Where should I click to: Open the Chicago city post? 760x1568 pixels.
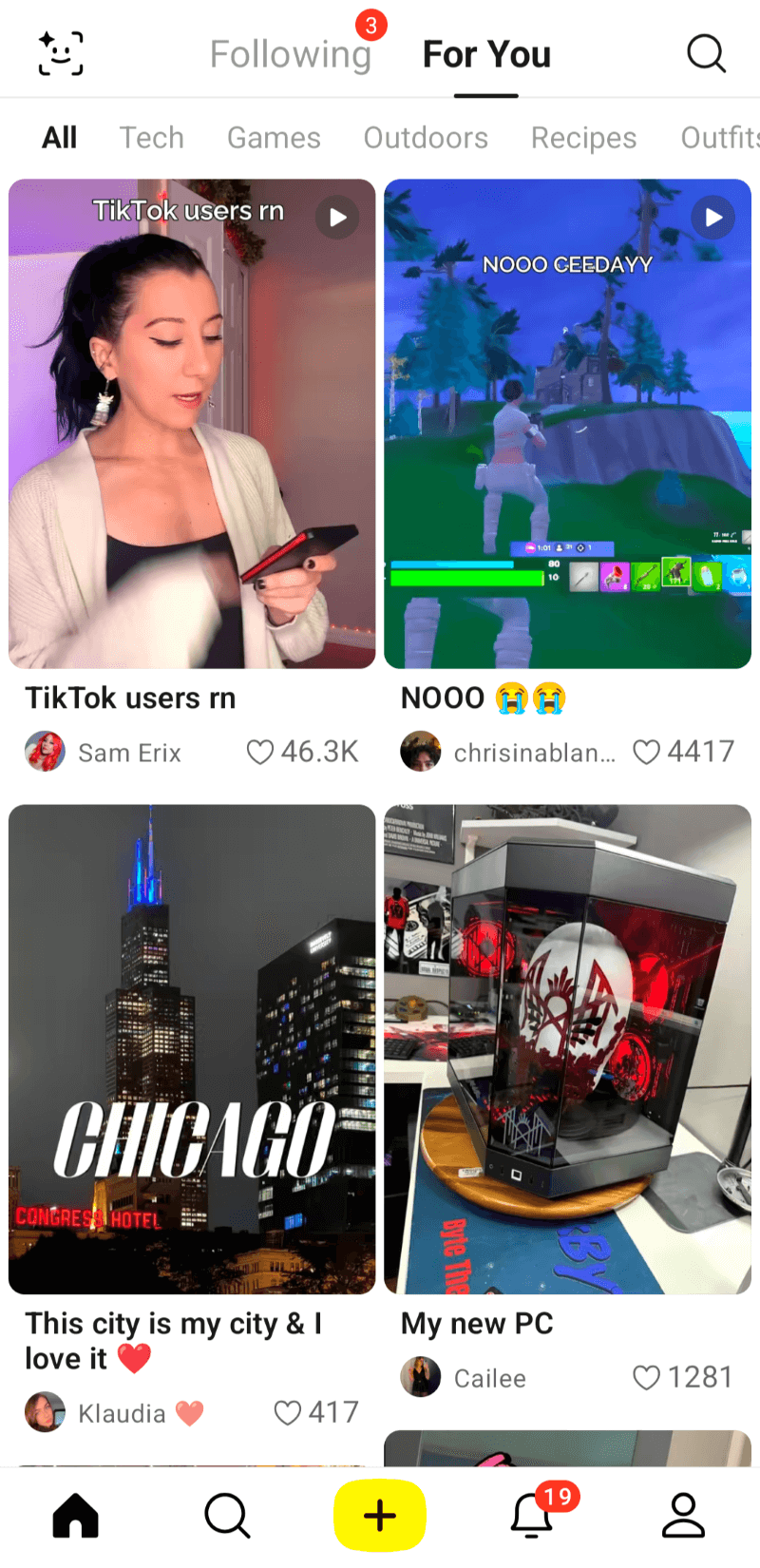pyautogui.click(x=192, y=1049)
